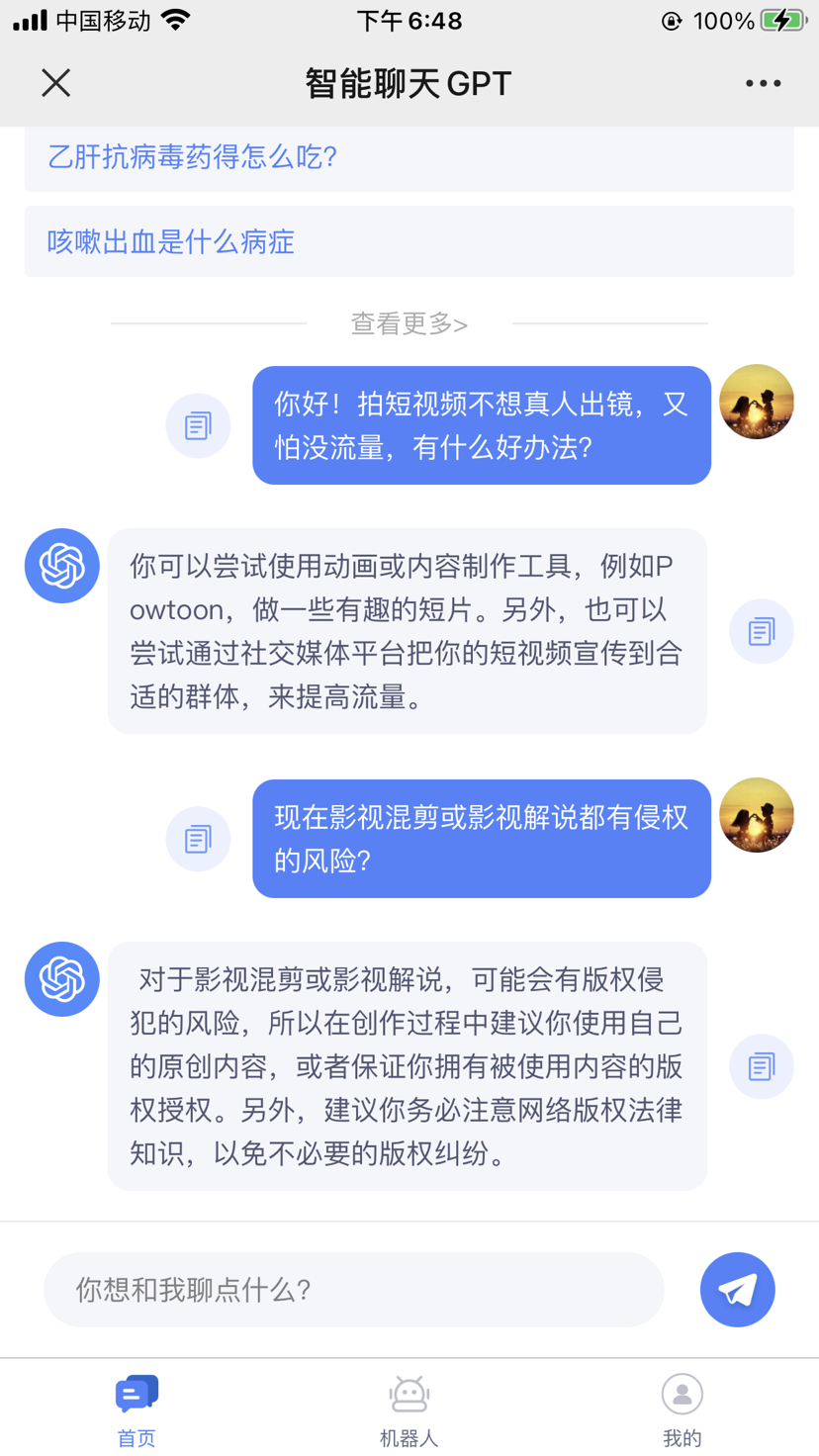Copy the question about 影视混剪侵权风险
Viewport: 819px width, 1456px height.
198,839
